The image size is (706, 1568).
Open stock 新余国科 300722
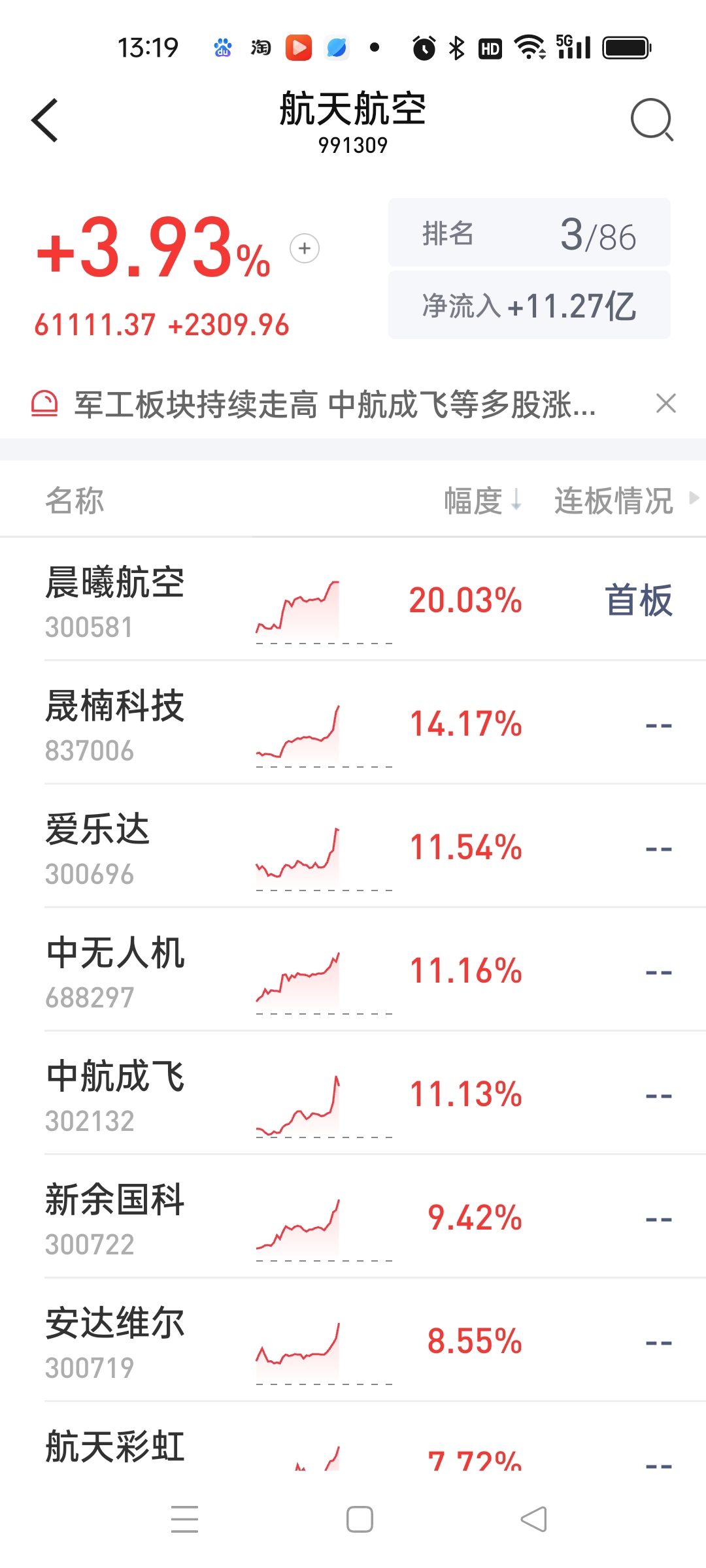(x=353, y=1217)
